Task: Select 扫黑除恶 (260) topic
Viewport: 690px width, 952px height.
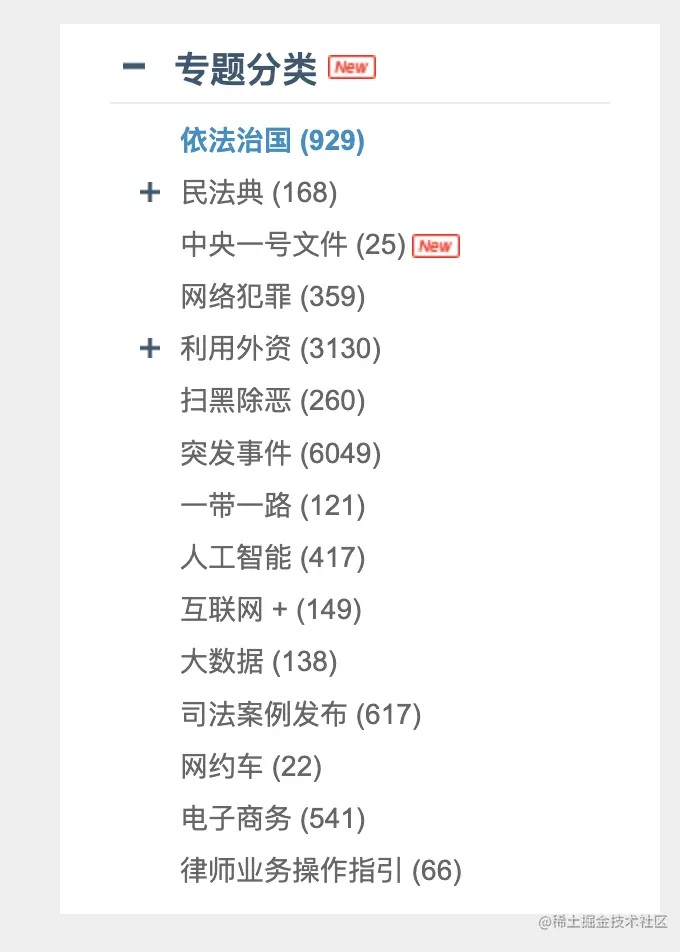Action: pos(272,401)
